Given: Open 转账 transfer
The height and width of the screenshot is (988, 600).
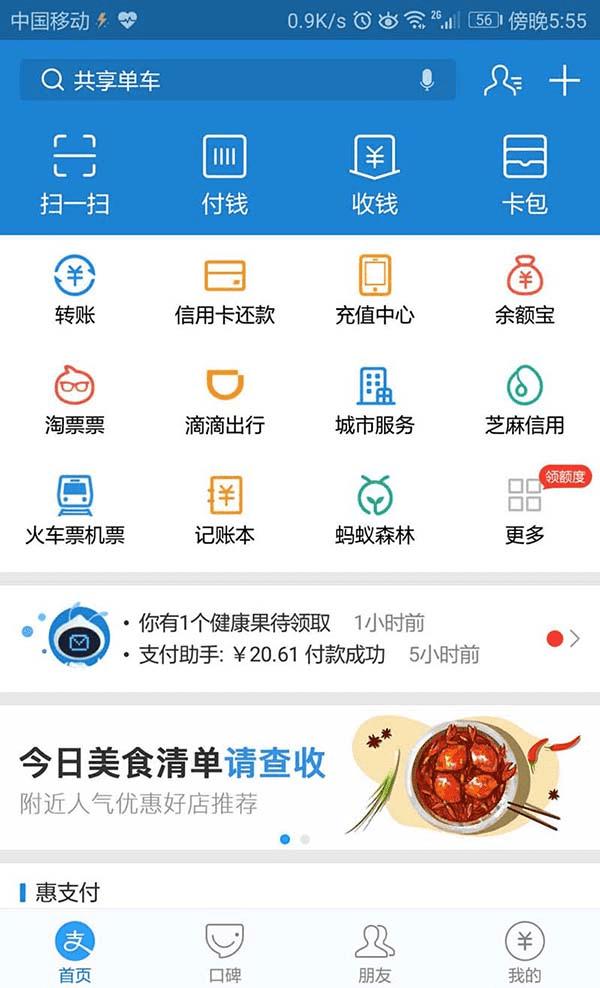Looking at the screenshot, I should 75,290.
